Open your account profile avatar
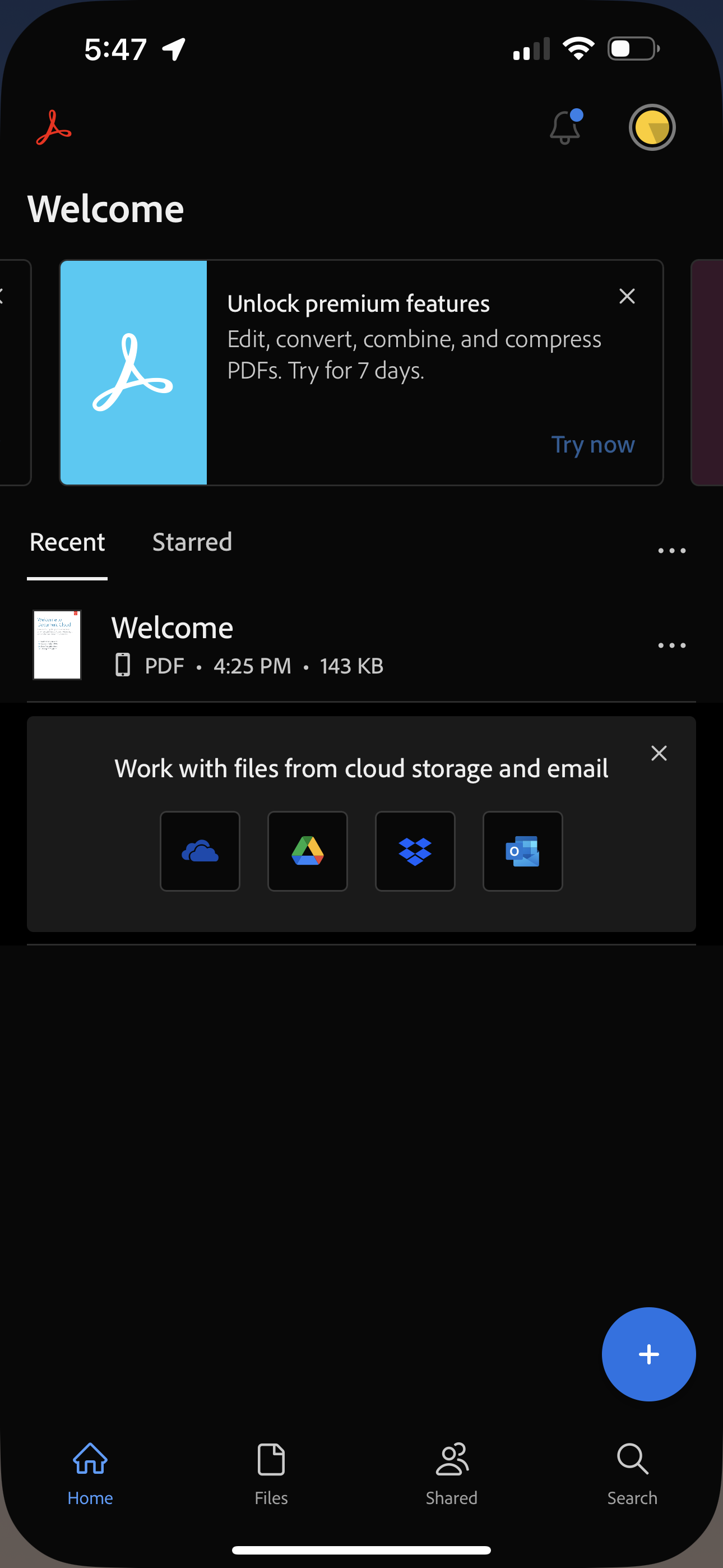Viewport: 723px width, 1568px height. 651,127
